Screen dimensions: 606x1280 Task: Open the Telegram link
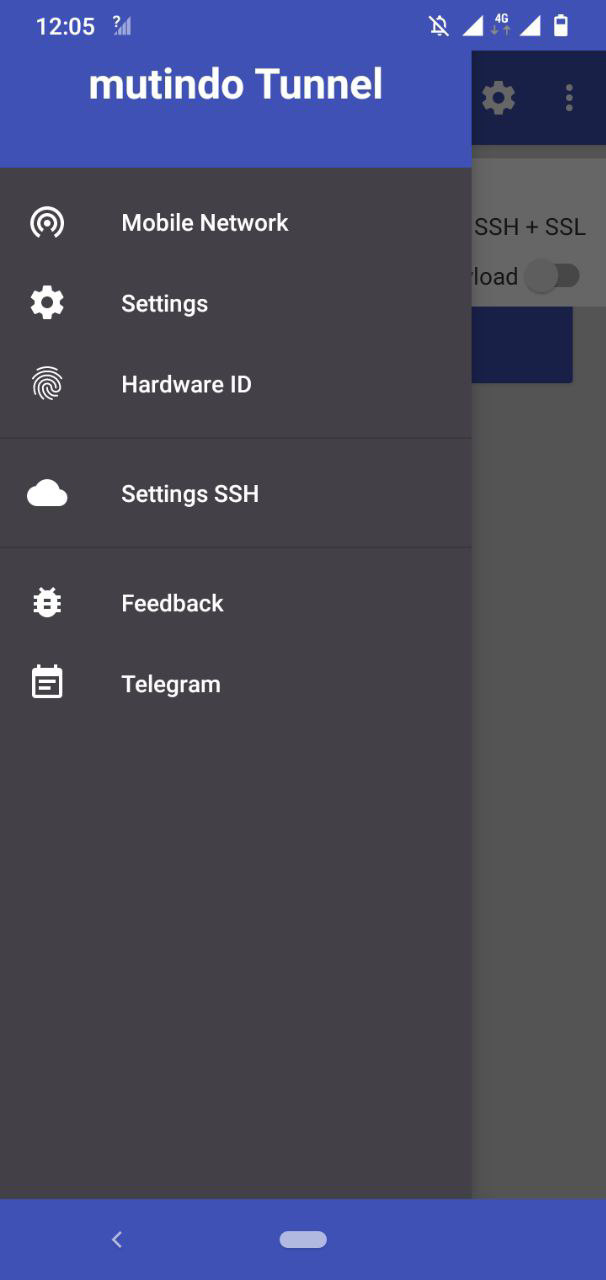(x=170, y=685)
